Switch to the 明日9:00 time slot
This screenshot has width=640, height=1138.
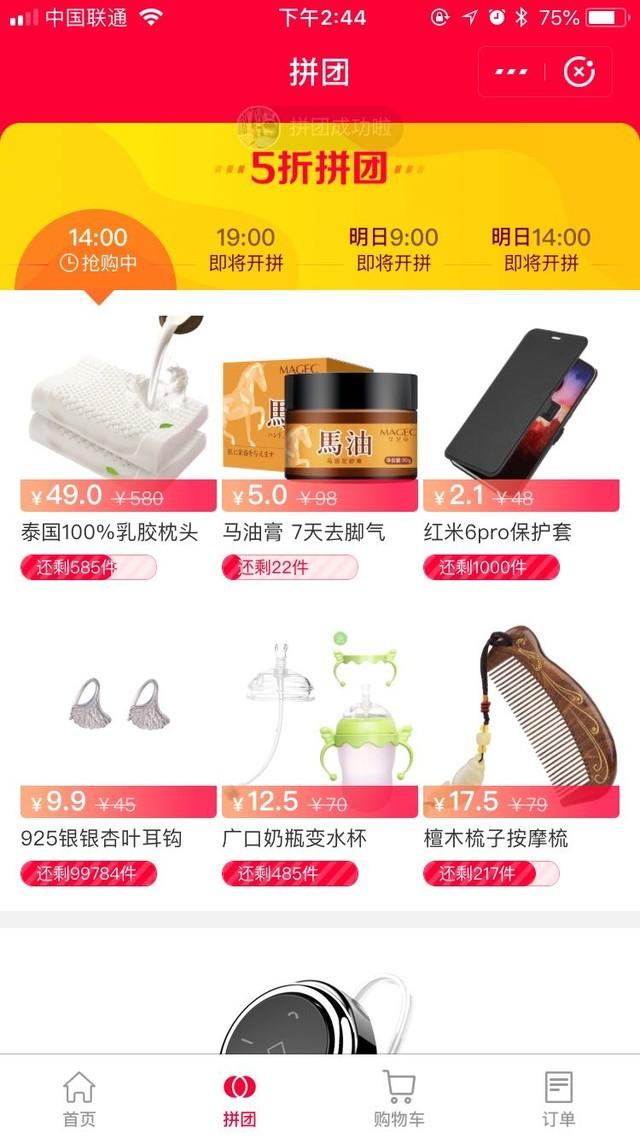point(393,250)
